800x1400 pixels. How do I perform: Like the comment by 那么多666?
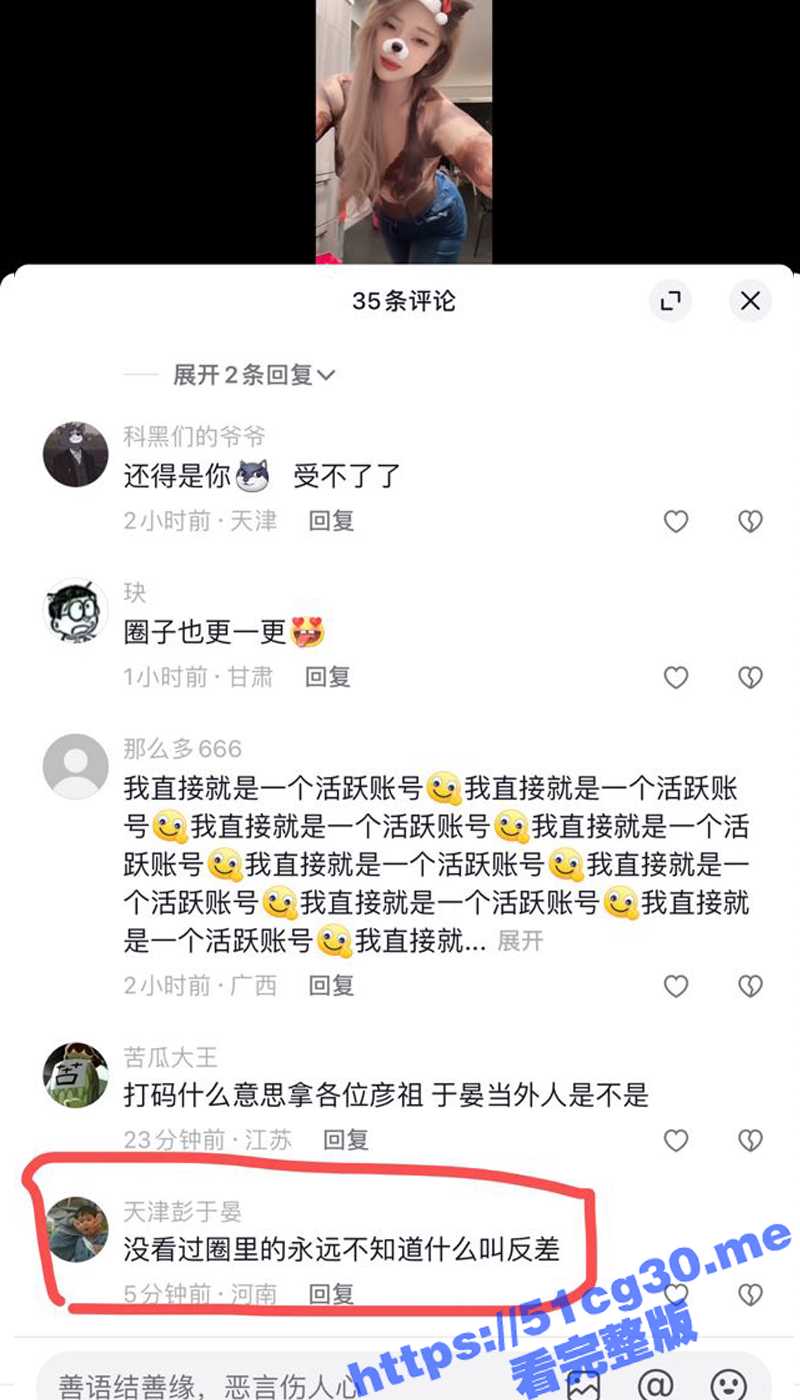(676, 986)
